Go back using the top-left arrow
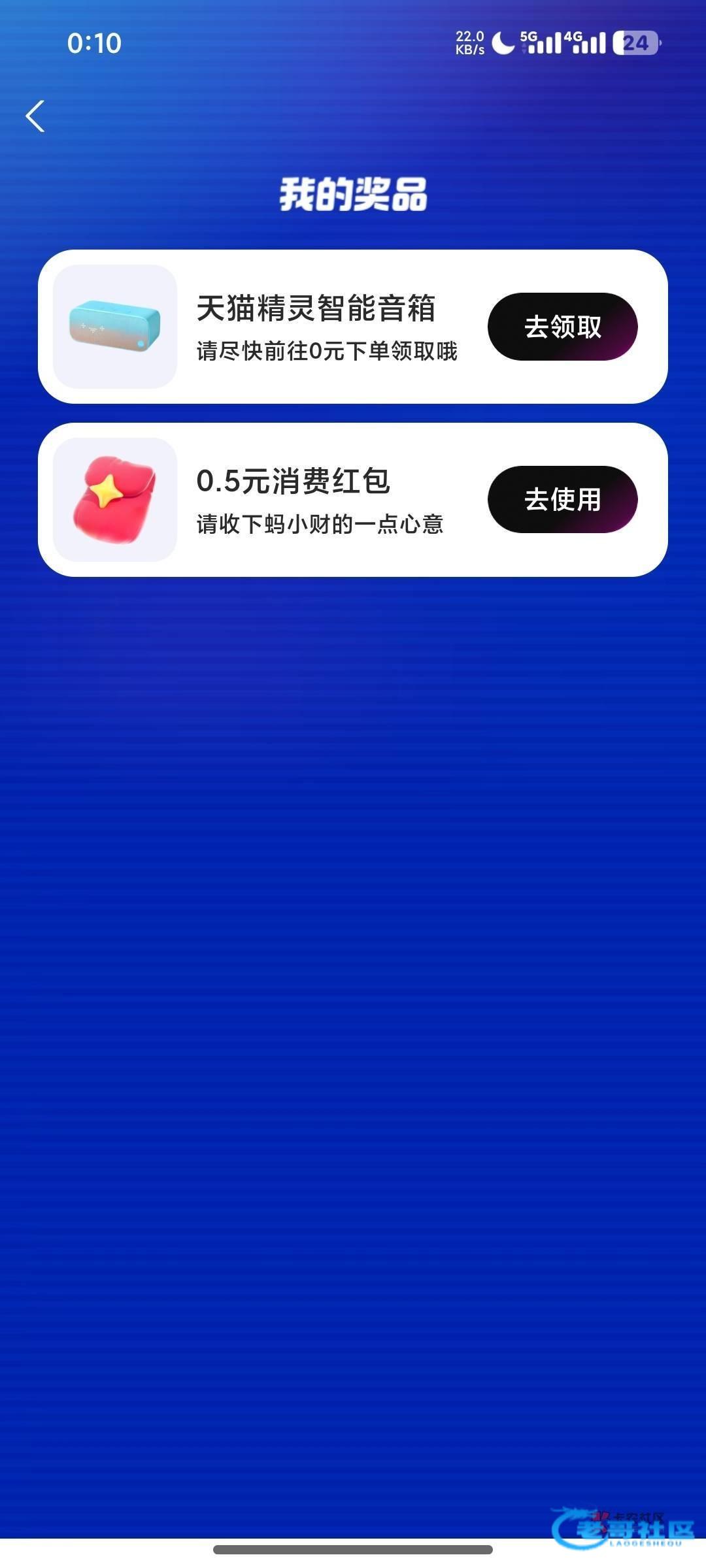Viewport: 706px width, 1568px height. pyautogui.click(x=35, y=116)
